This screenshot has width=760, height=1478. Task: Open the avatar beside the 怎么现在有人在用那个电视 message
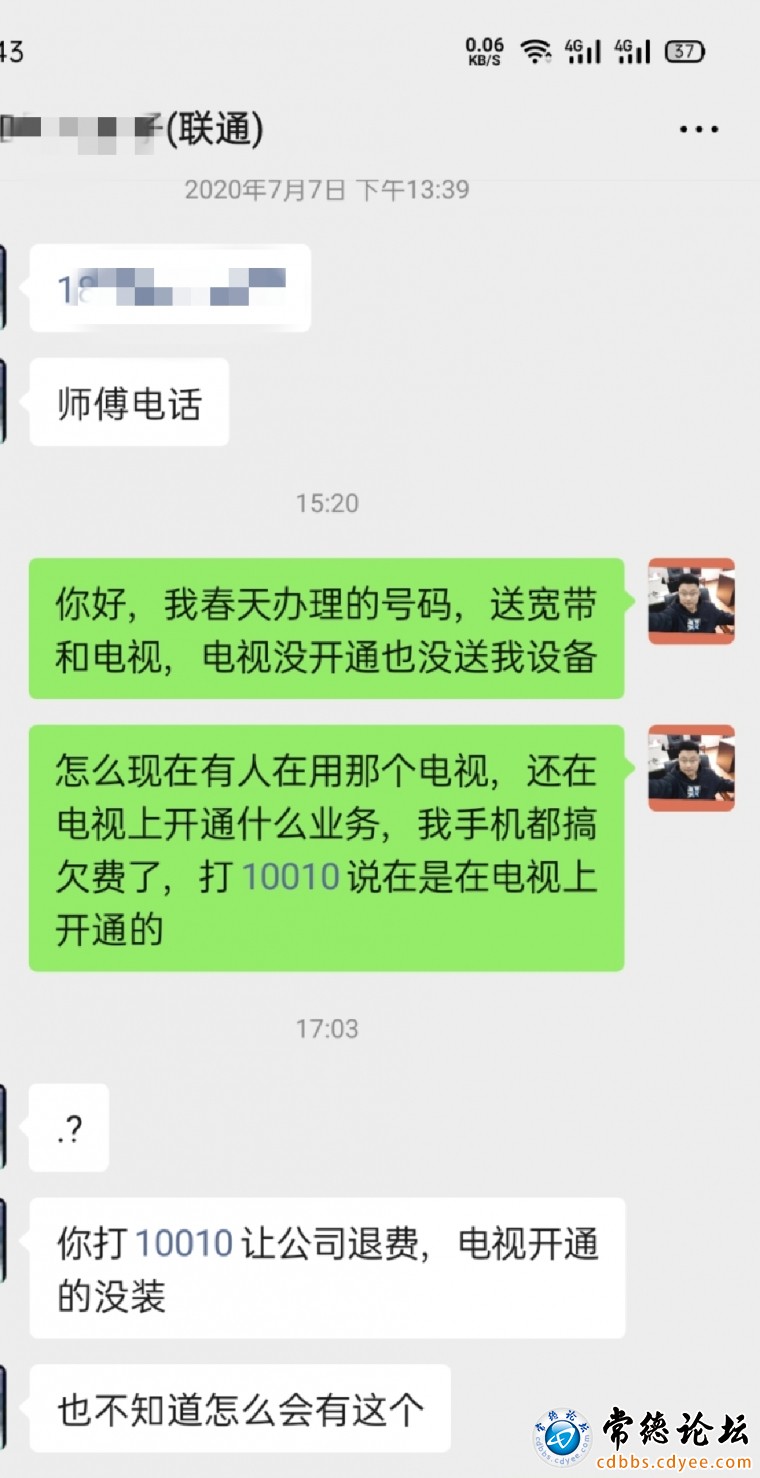[691, 768]
